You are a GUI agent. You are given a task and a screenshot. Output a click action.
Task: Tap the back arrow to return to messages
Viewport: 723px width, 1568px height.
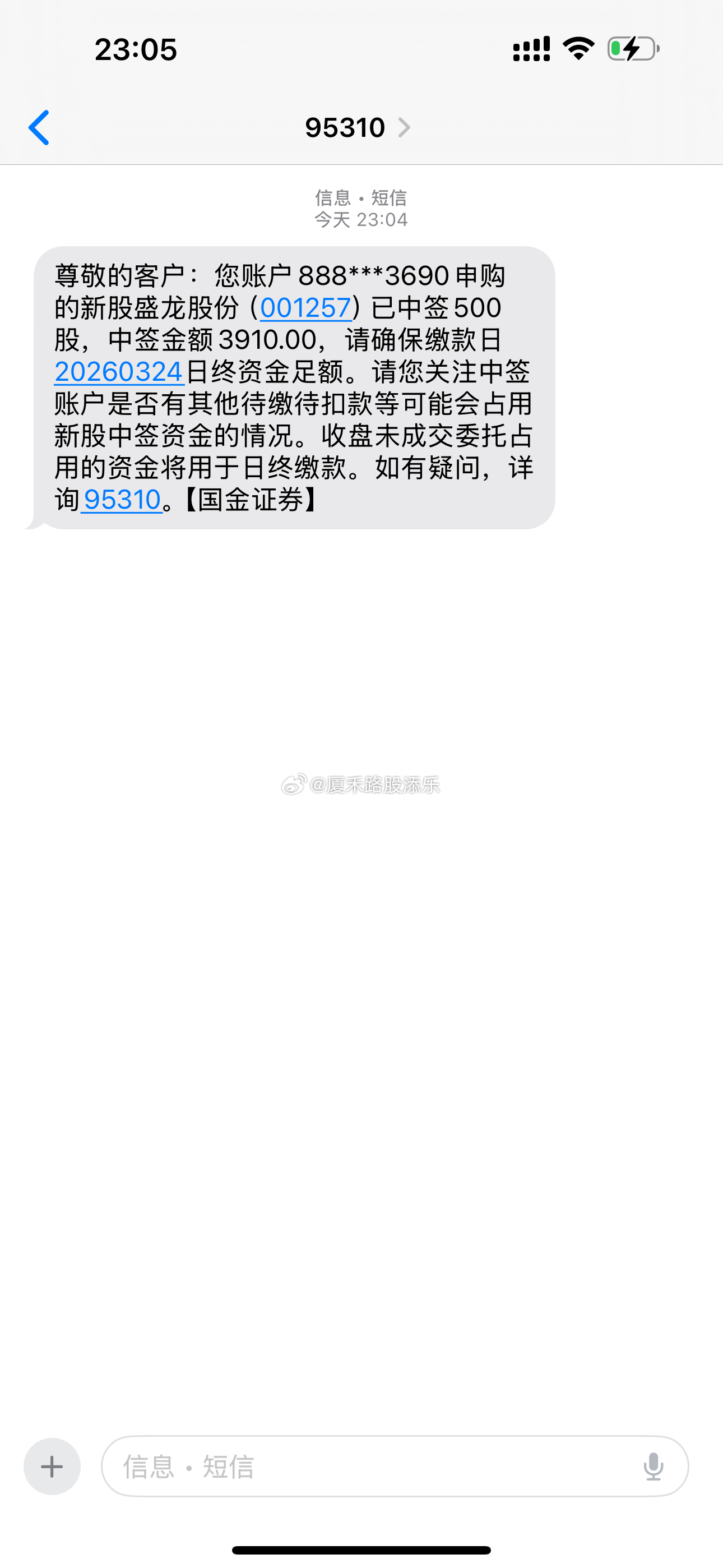coord(39,128)
